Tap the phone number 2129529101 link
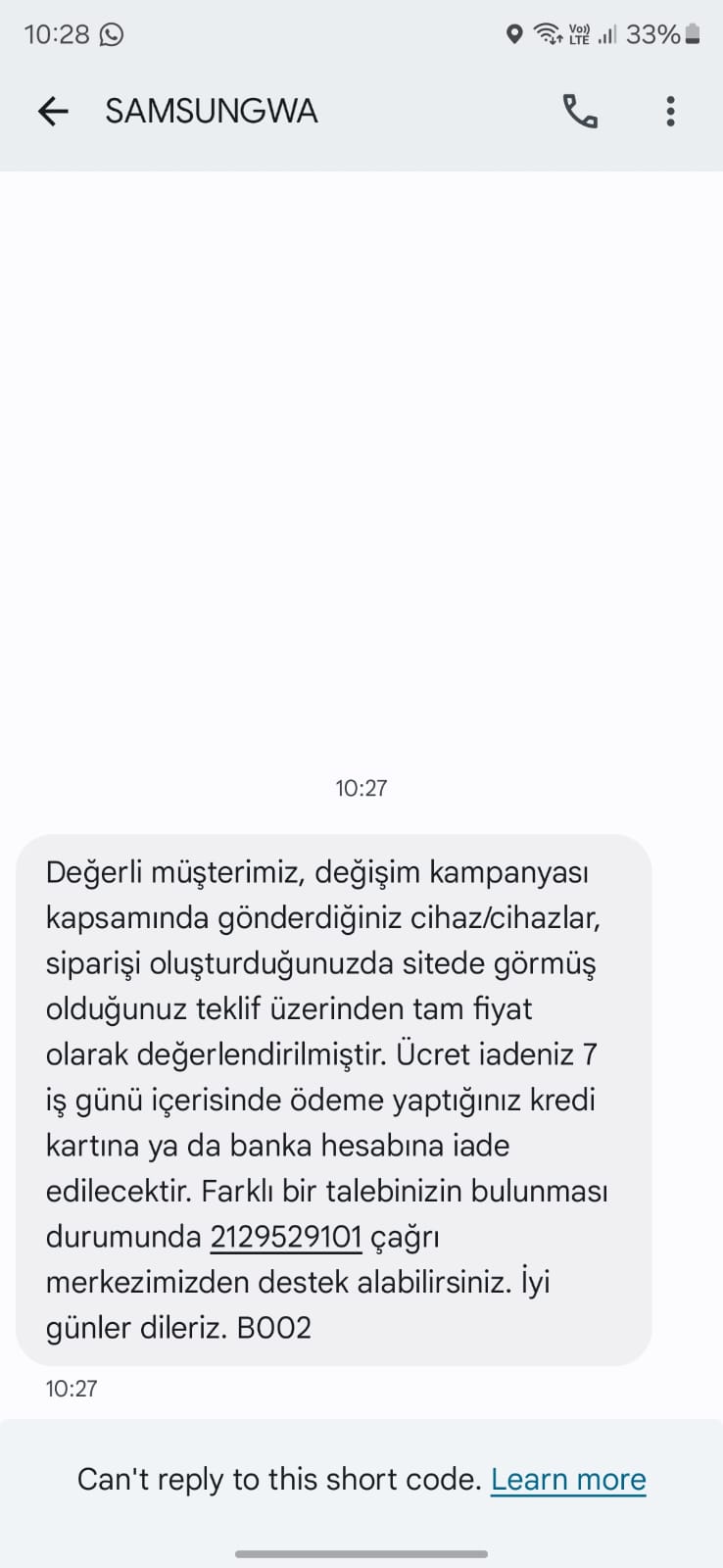Viewport: 723px width, 1568px height. [x=286, y=1237]
